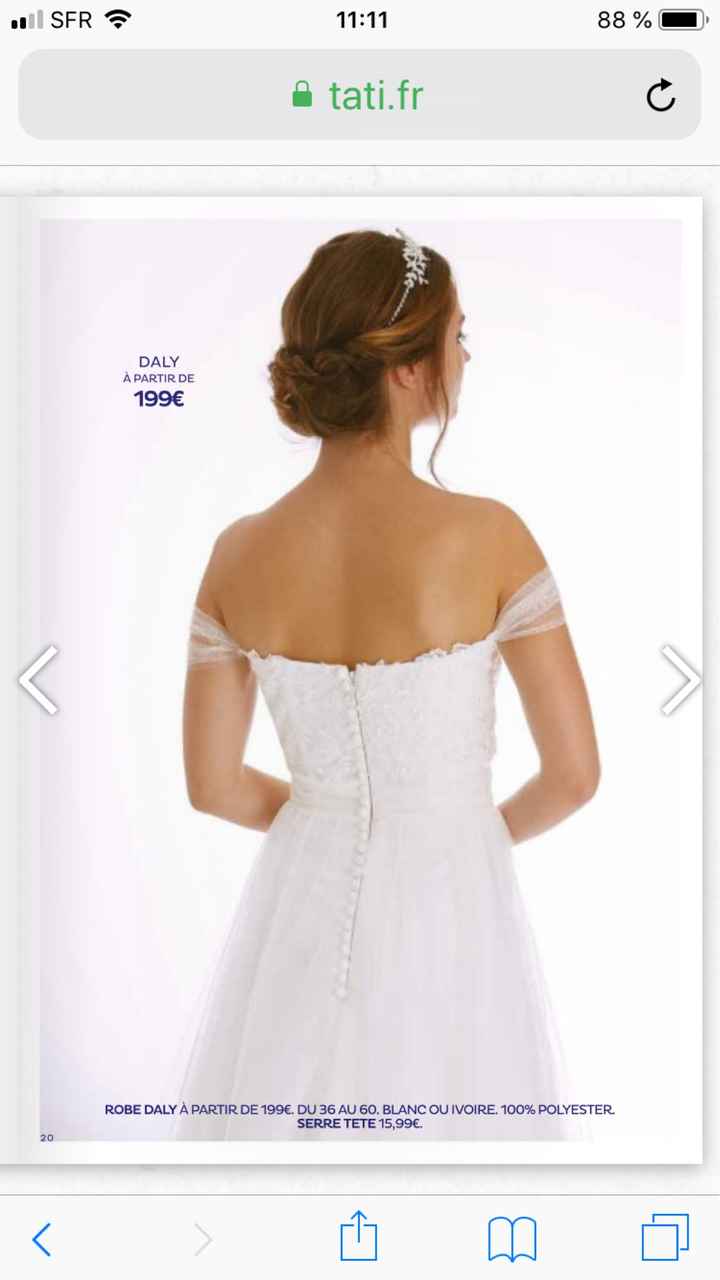Navigate back using the Safari back arrow
Image resolution: width=720 pixels, height=1280 pixels.
pyautogui.click(x=41, y=1238)
